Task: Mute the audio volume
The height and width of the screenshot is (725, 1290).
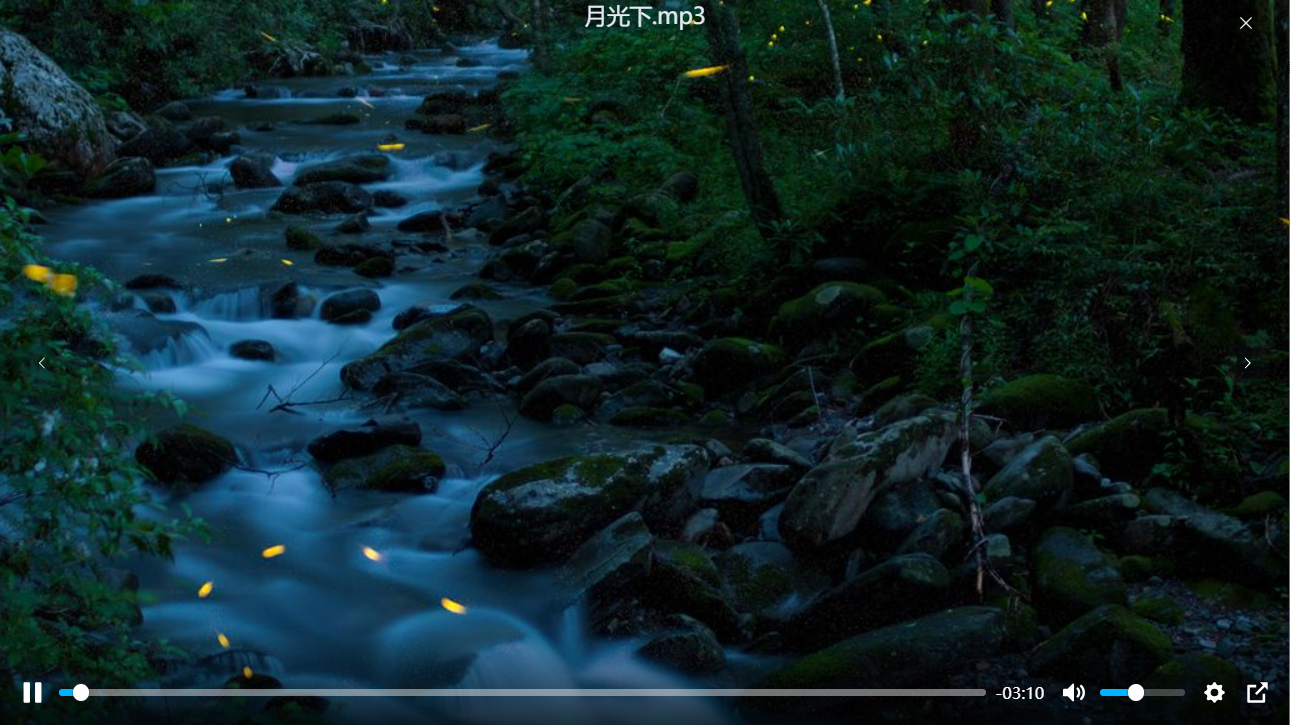Action: [1073, 692]
